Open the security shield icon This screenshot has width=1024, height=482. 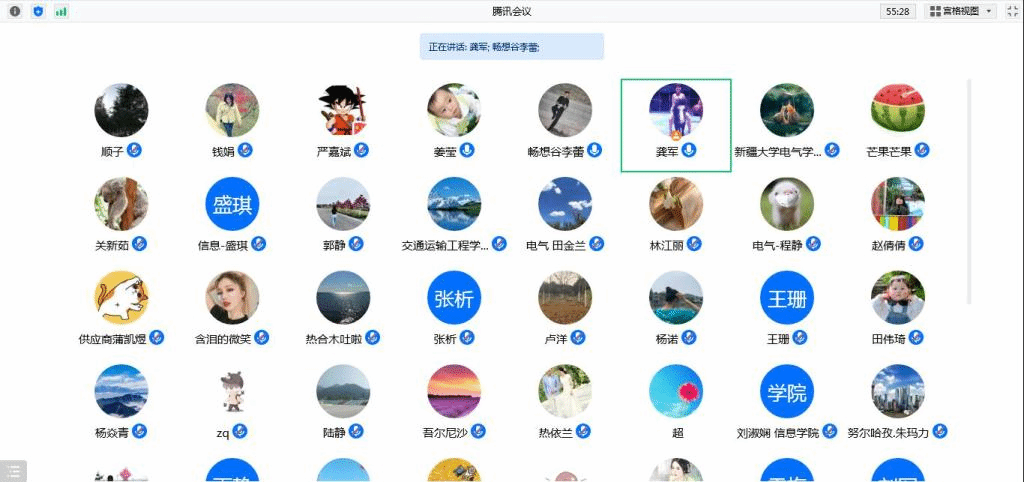pyautogui.click(x=38, y=11)
